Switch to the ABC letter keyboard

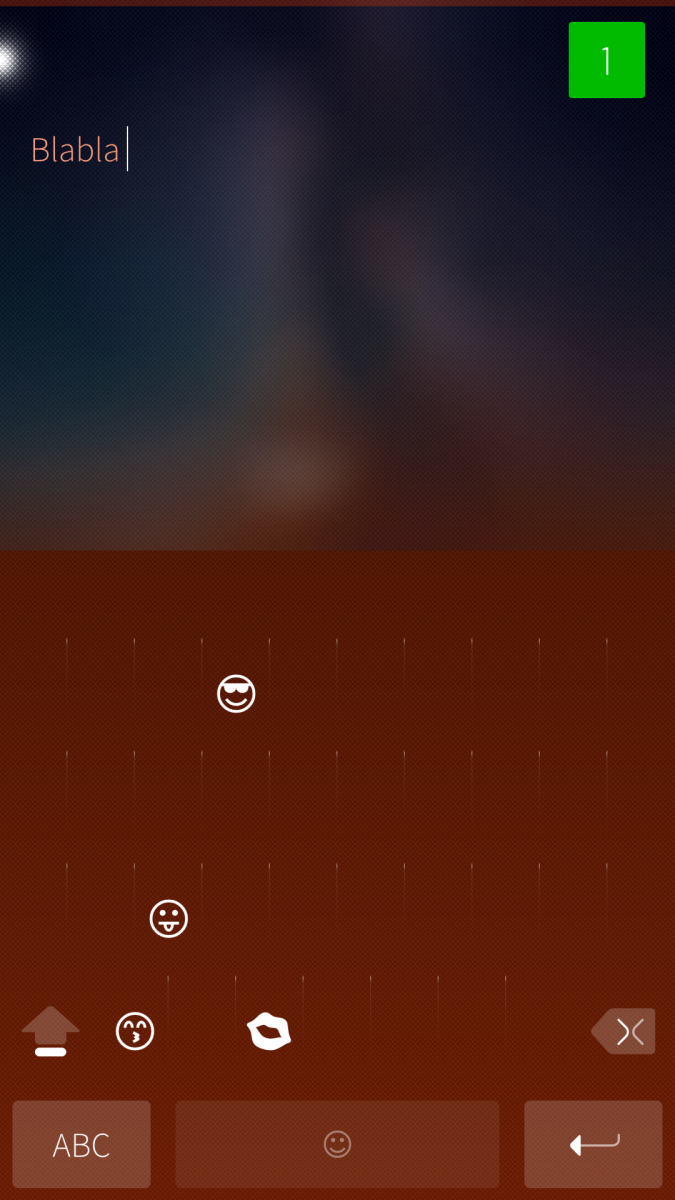82,1144
